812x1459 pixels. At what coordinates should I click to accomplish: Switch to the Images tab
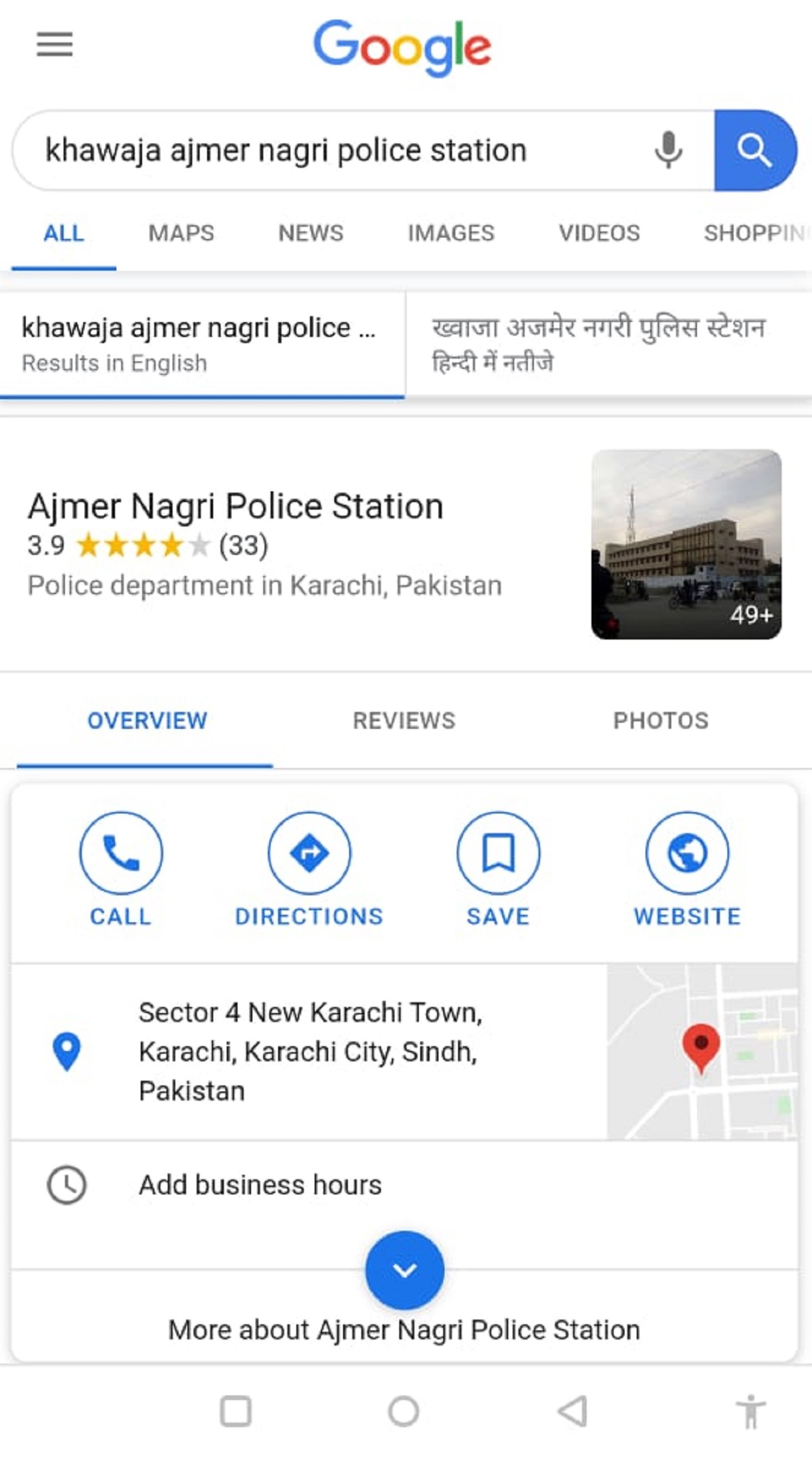451,233
